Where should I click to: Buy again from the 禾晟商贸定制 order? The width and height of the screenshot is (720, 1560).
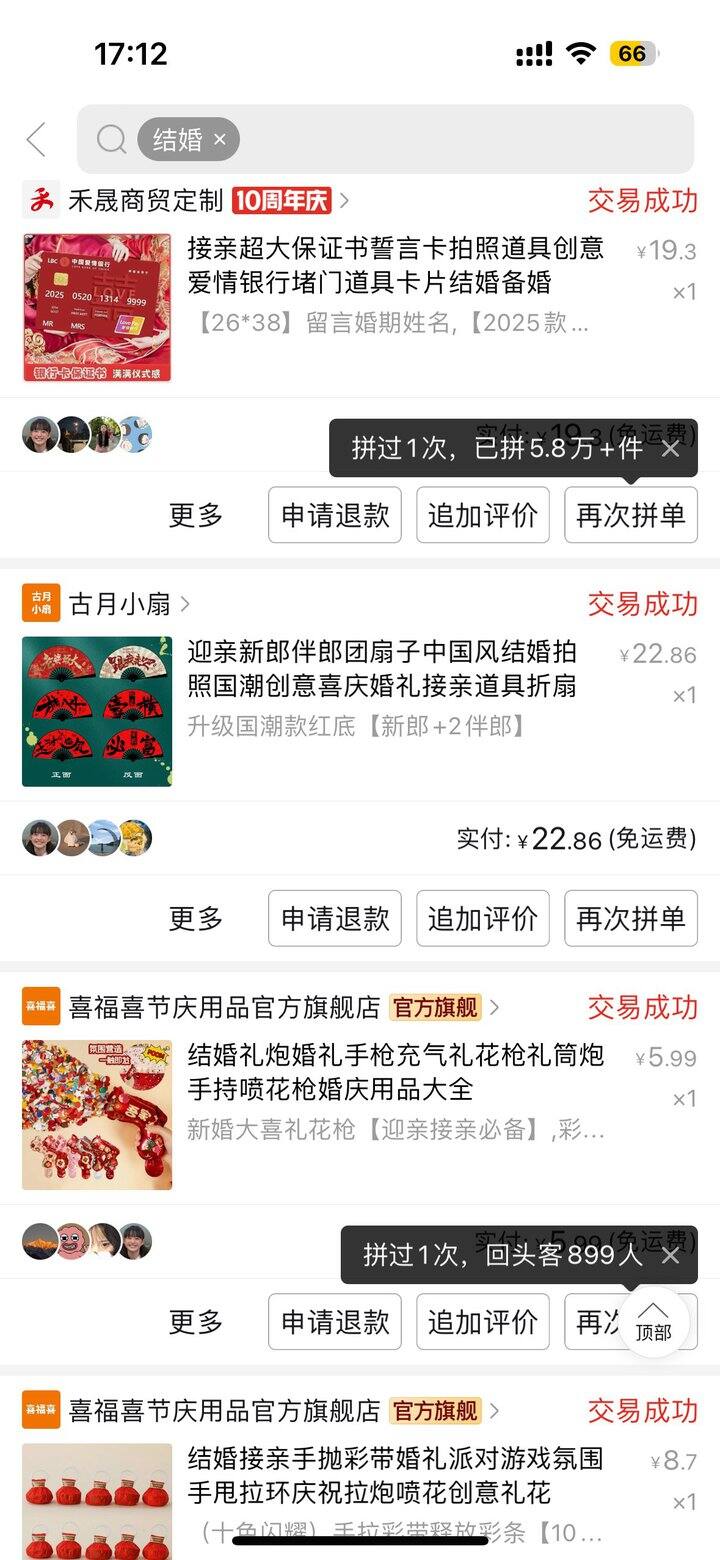coord(631,515)
